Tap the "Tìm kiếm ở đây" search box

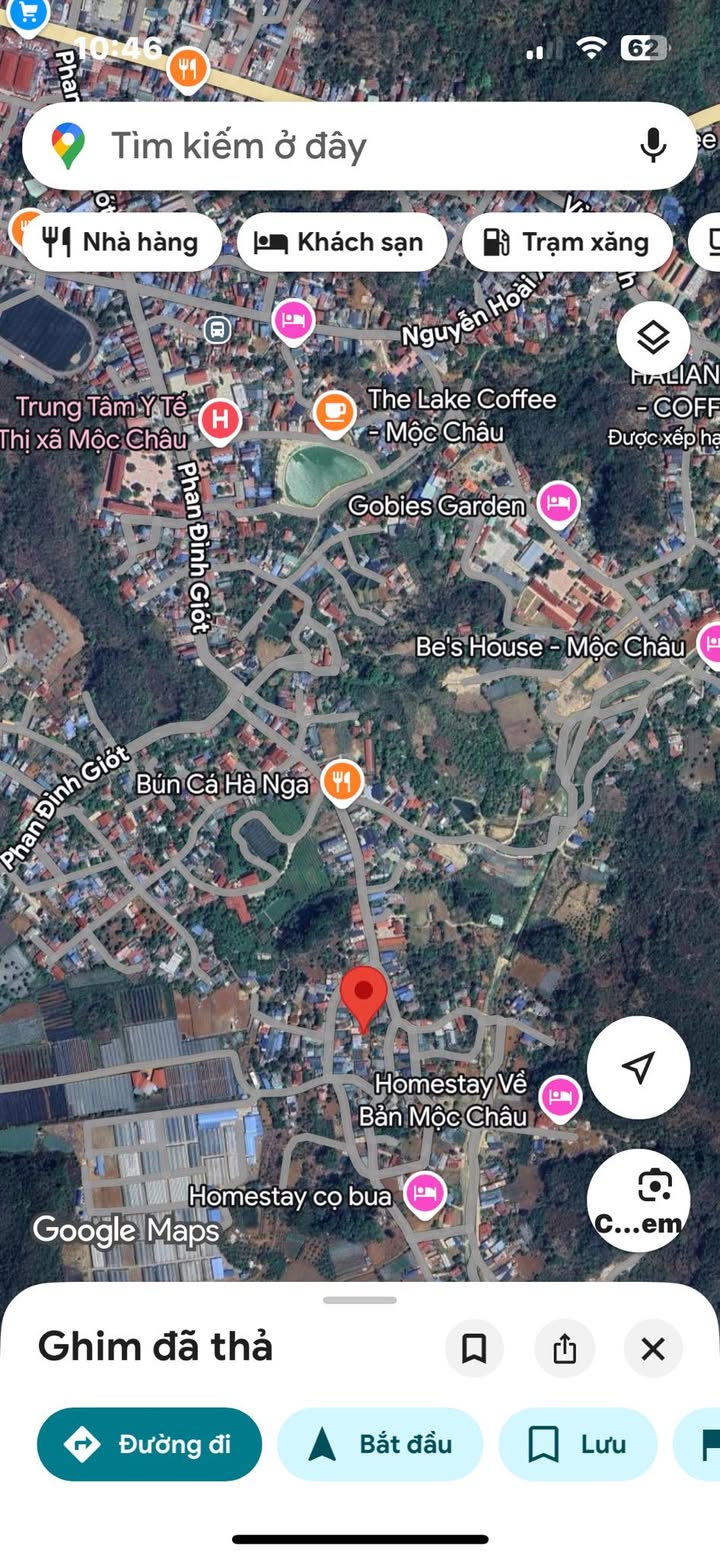[340, 147]
